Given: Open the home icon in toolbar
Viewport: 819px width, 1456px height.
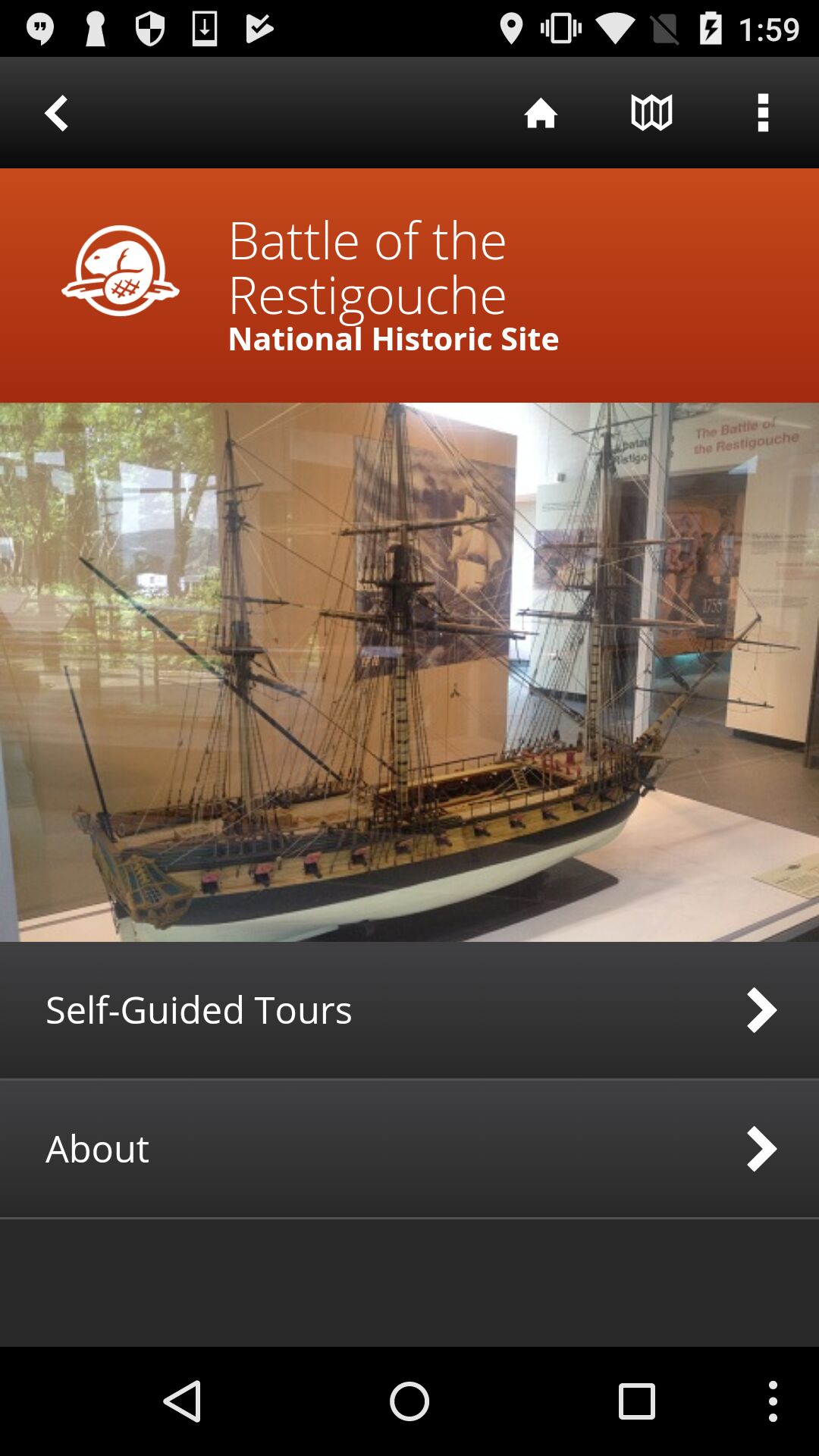Looking at the screenshot, I should [541, 113].
